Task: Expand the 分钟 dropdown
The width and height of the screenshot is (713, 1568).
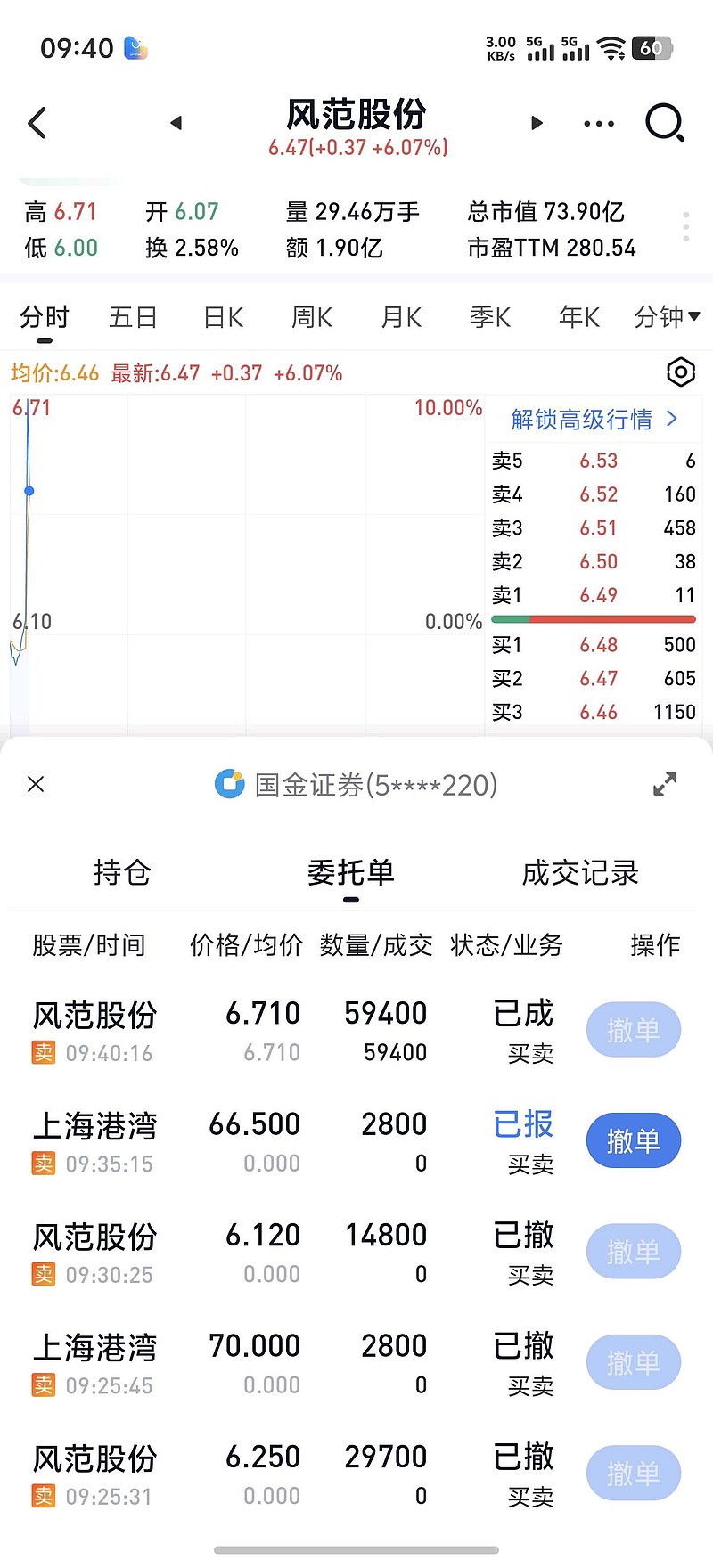Action: point(666,317)
